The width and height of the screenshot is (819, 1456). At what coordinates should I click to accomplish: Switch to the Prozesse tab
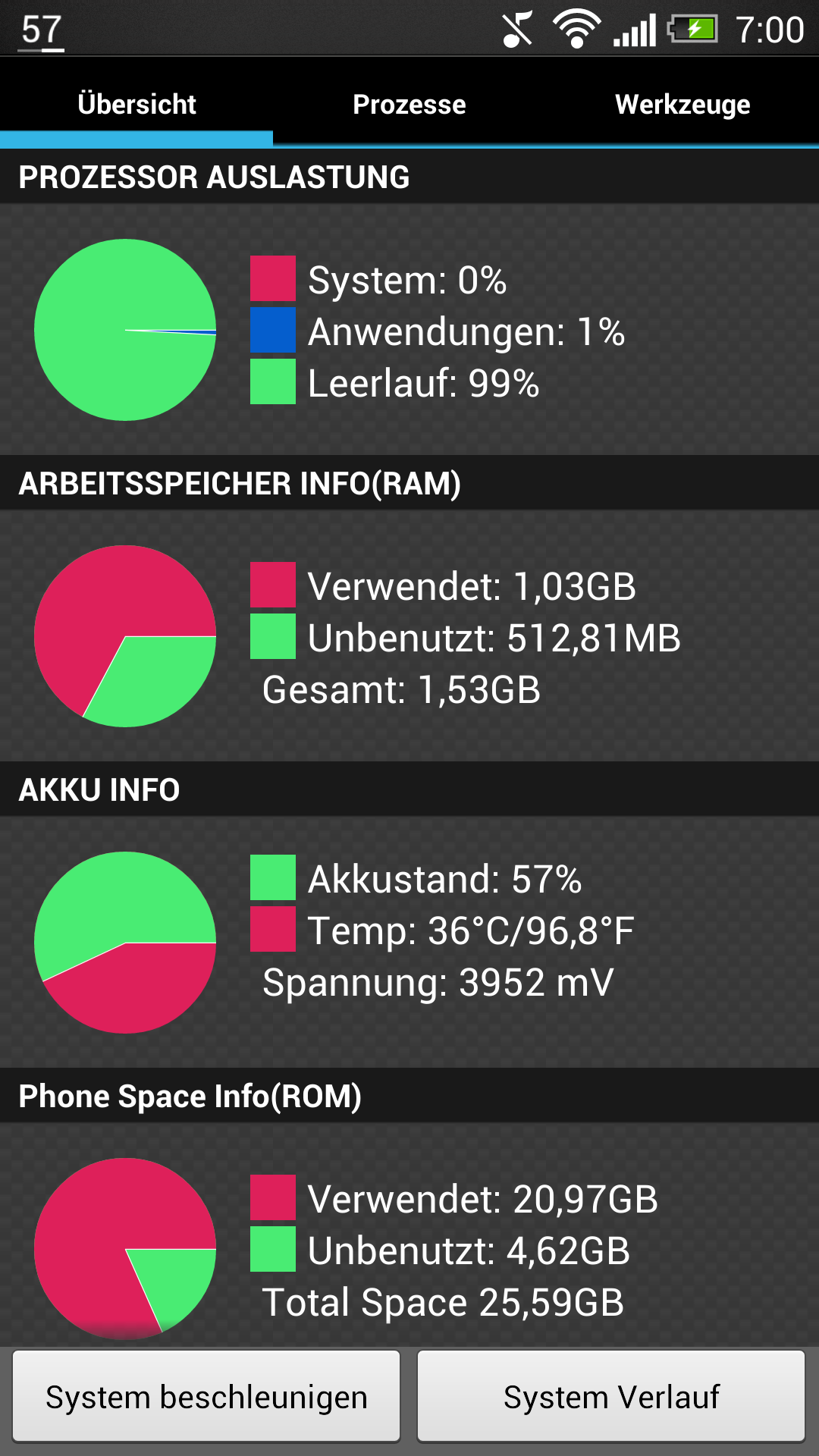click(x=409, y=104)
